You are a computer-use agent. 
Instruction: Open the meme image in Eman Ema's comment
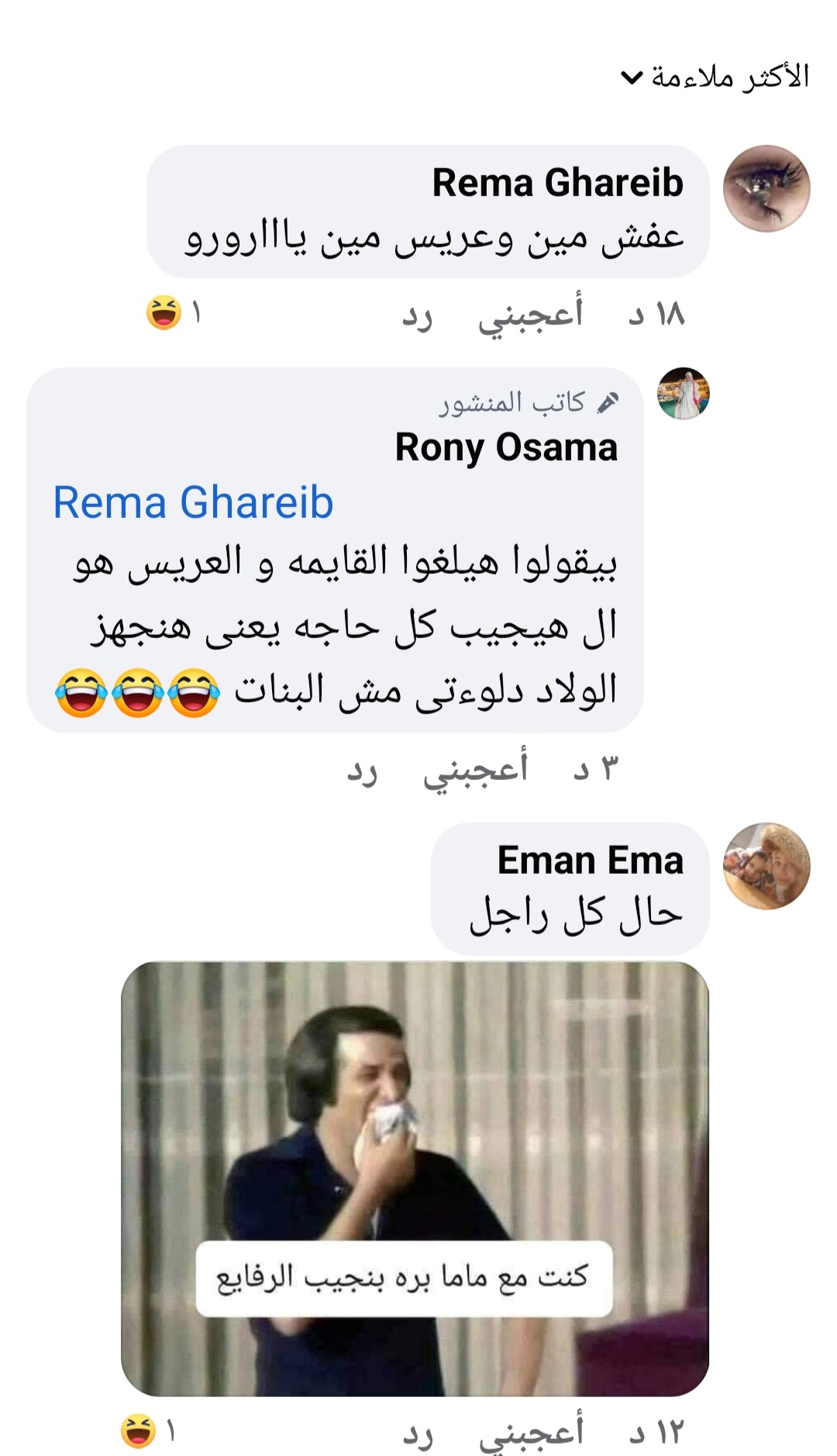(415, 1178)
